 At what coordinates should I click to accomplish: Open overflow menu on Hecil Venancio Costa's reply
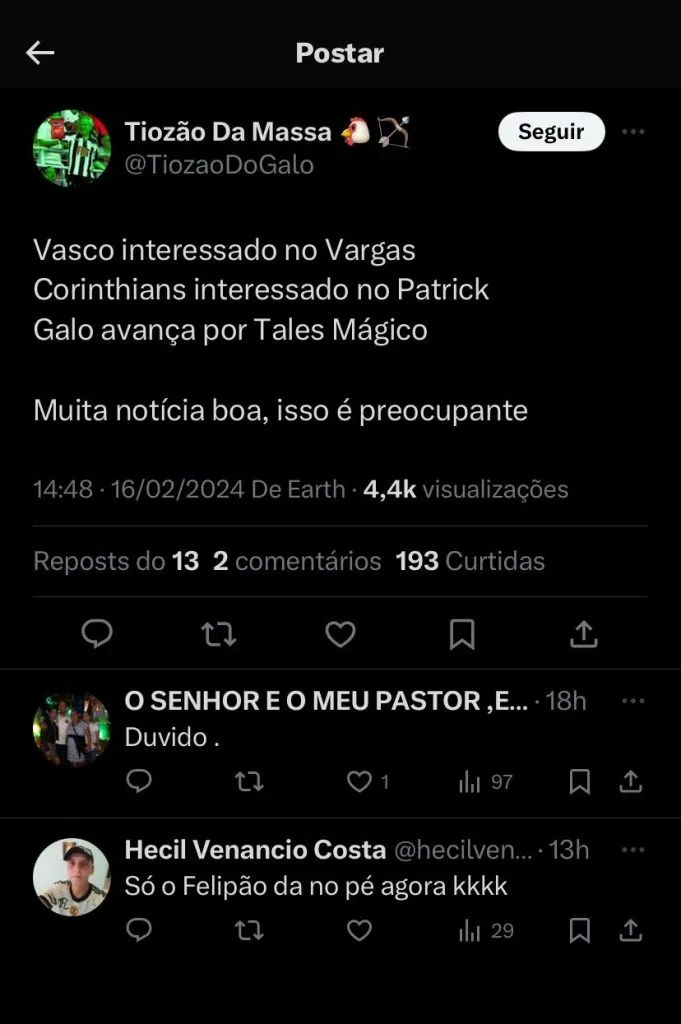coord(633,850)
